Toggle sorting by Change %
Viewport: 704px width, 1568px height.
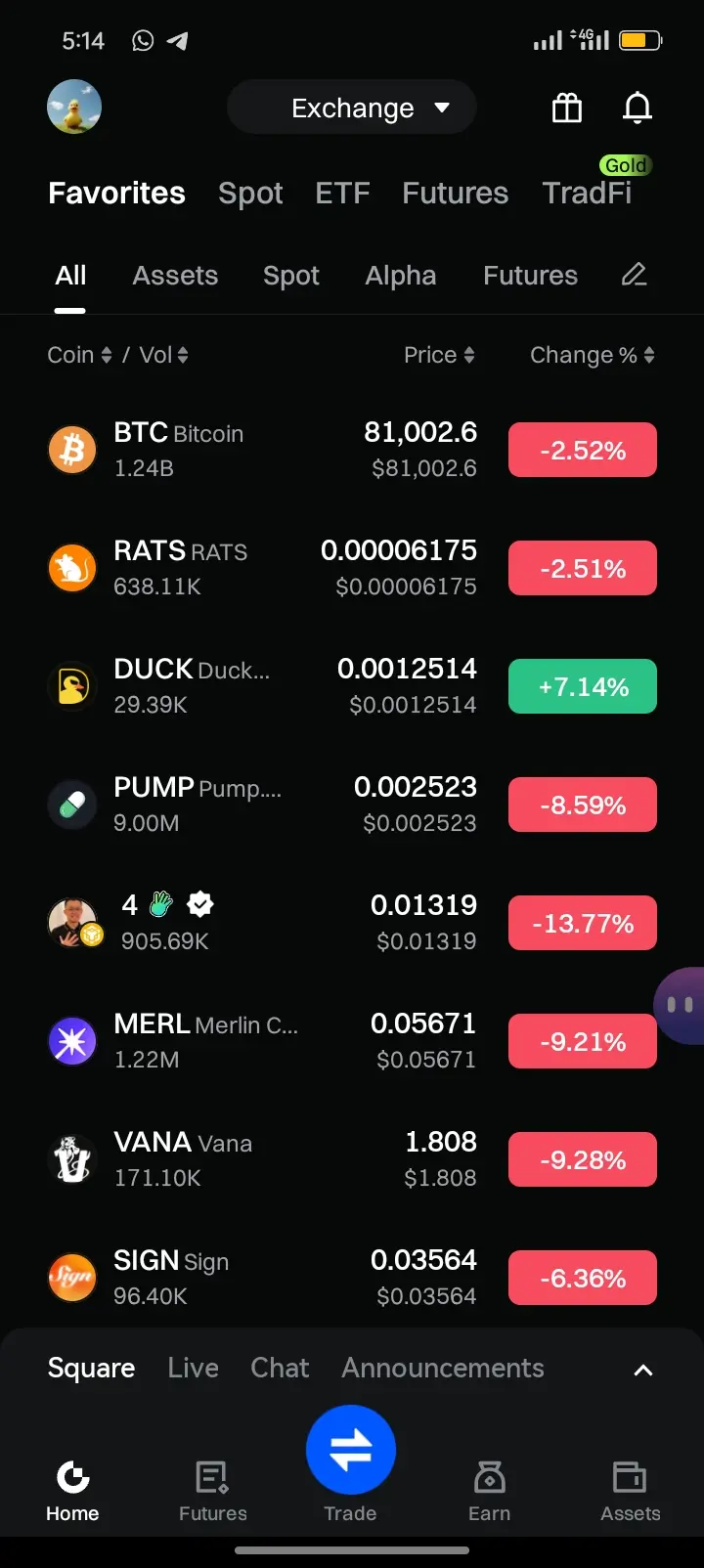pyautogui.click(x=592, y=355)
